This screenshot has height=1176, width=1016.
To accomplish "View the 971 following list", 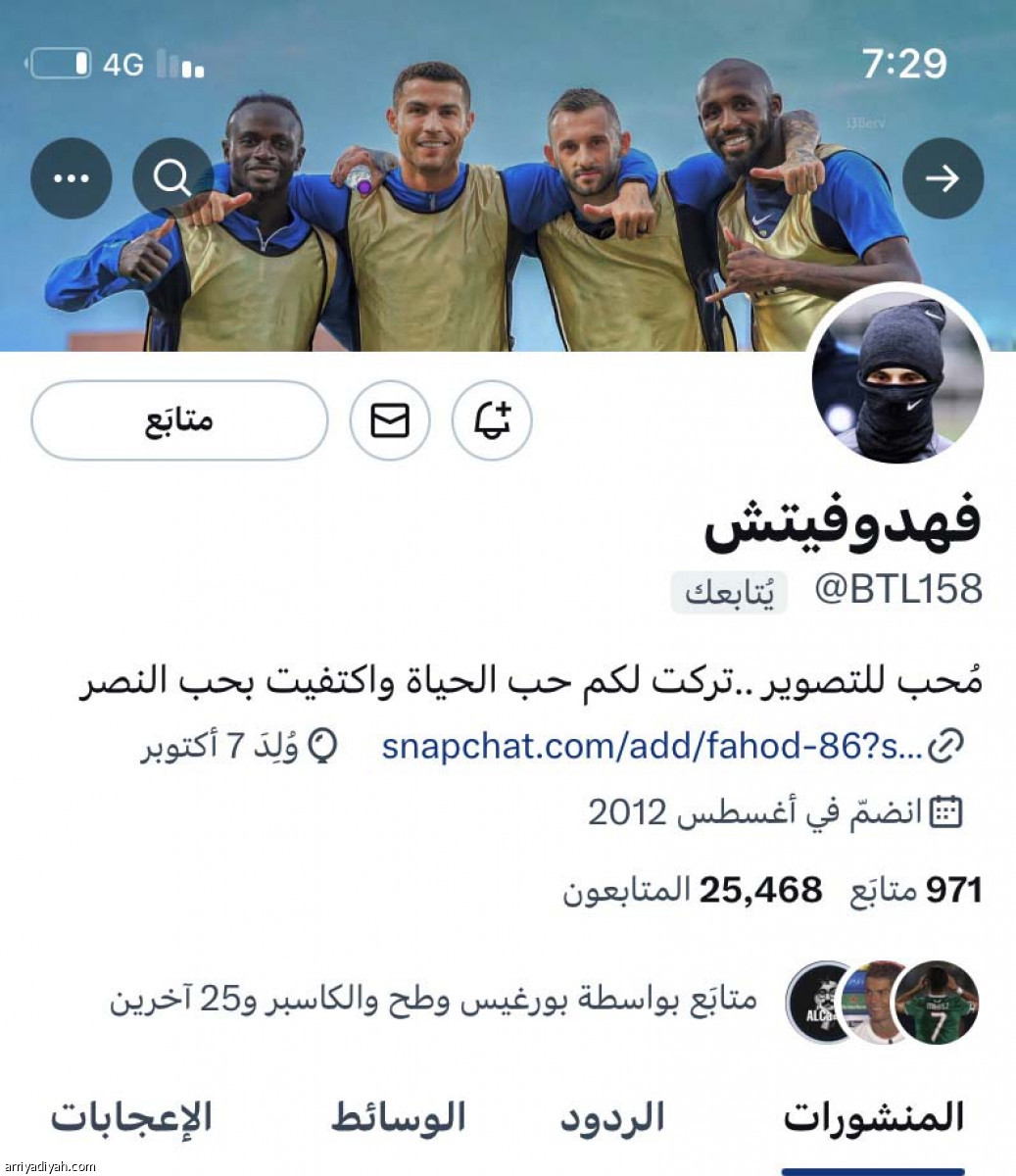I will click(x=916, y=890).
